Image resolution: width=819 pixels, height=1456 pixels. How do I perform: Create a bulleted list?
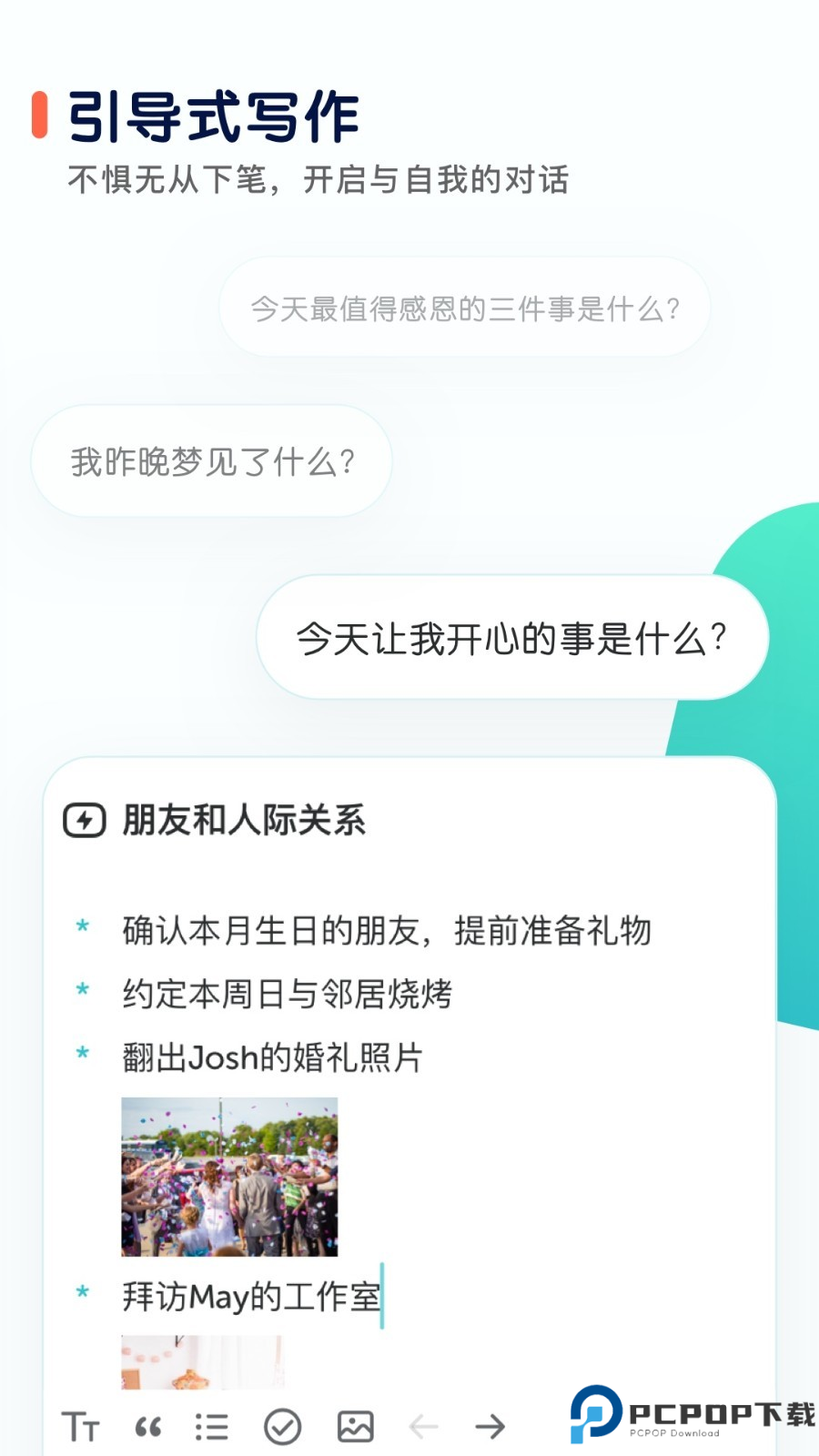(211, 1425)
